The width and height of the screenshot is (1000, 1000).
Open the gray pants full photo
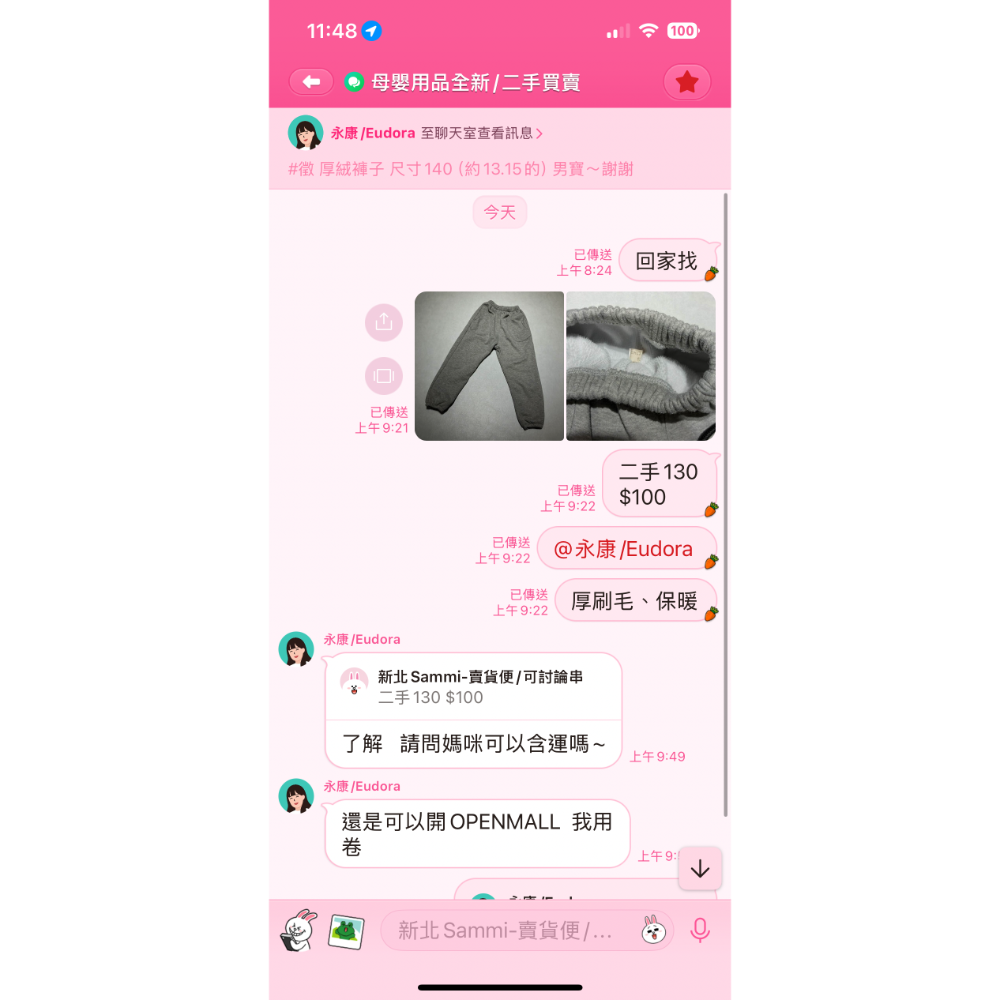(x=489, y=366)
